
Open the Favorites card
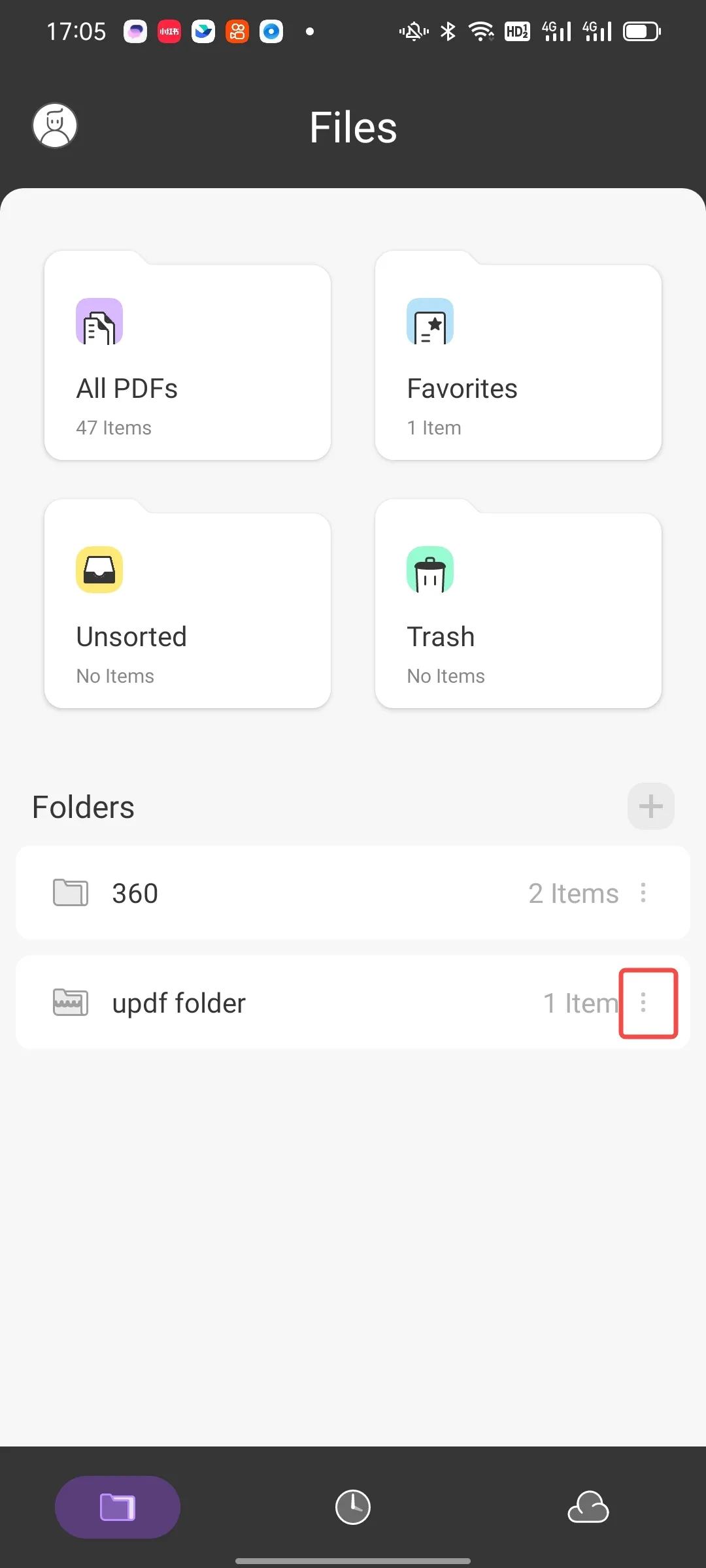tap(518, 361)
